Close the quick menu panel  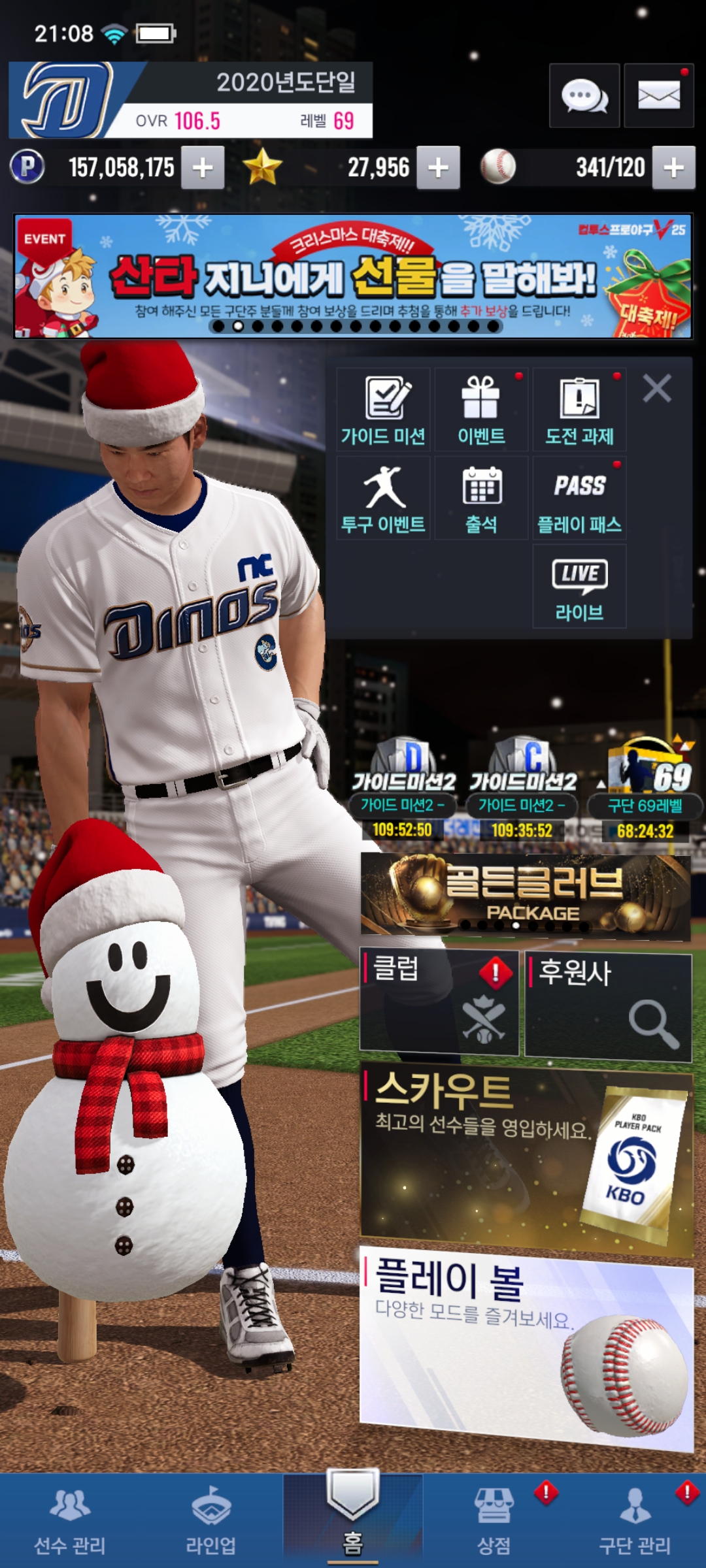tap(657, 389)
